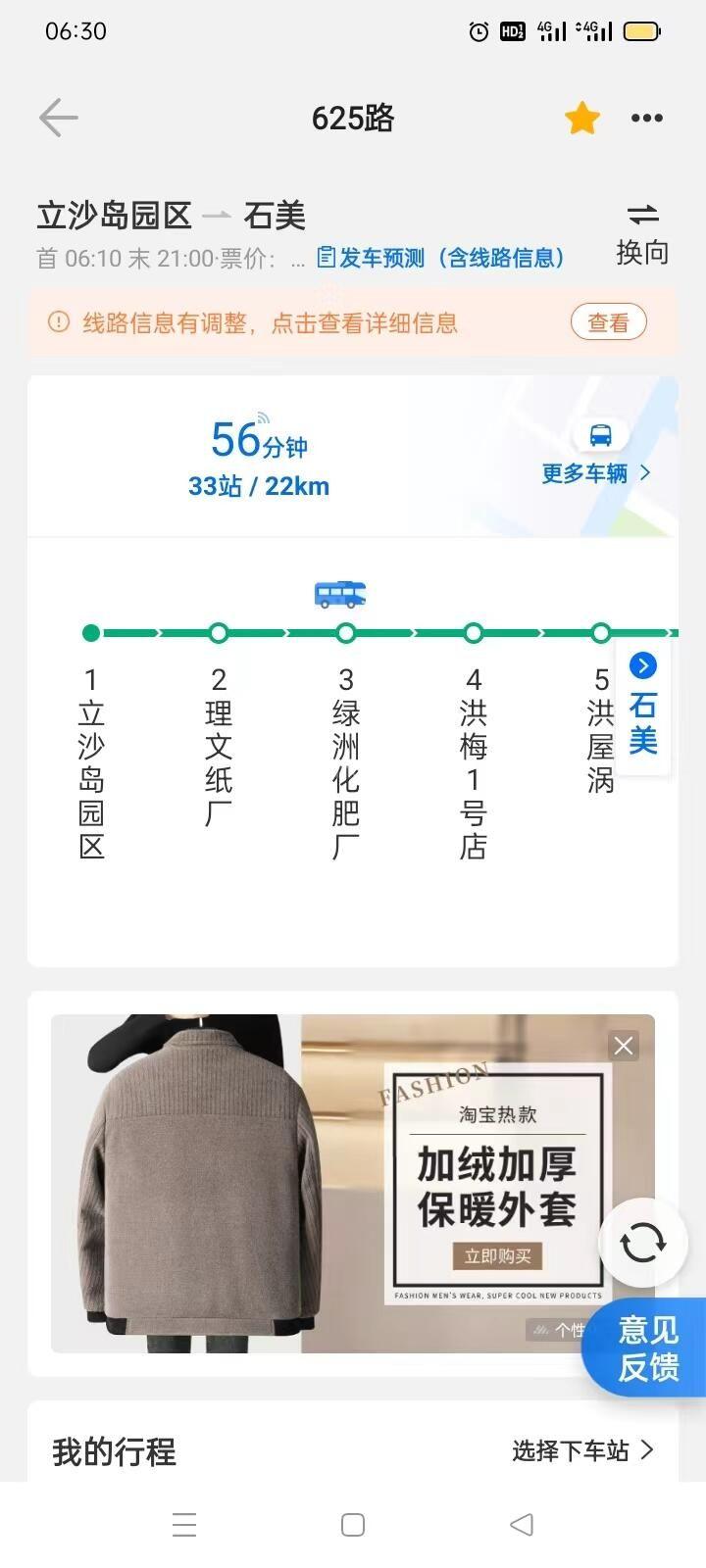
Task: Tap the system home button
Action: click(353, 1525)
